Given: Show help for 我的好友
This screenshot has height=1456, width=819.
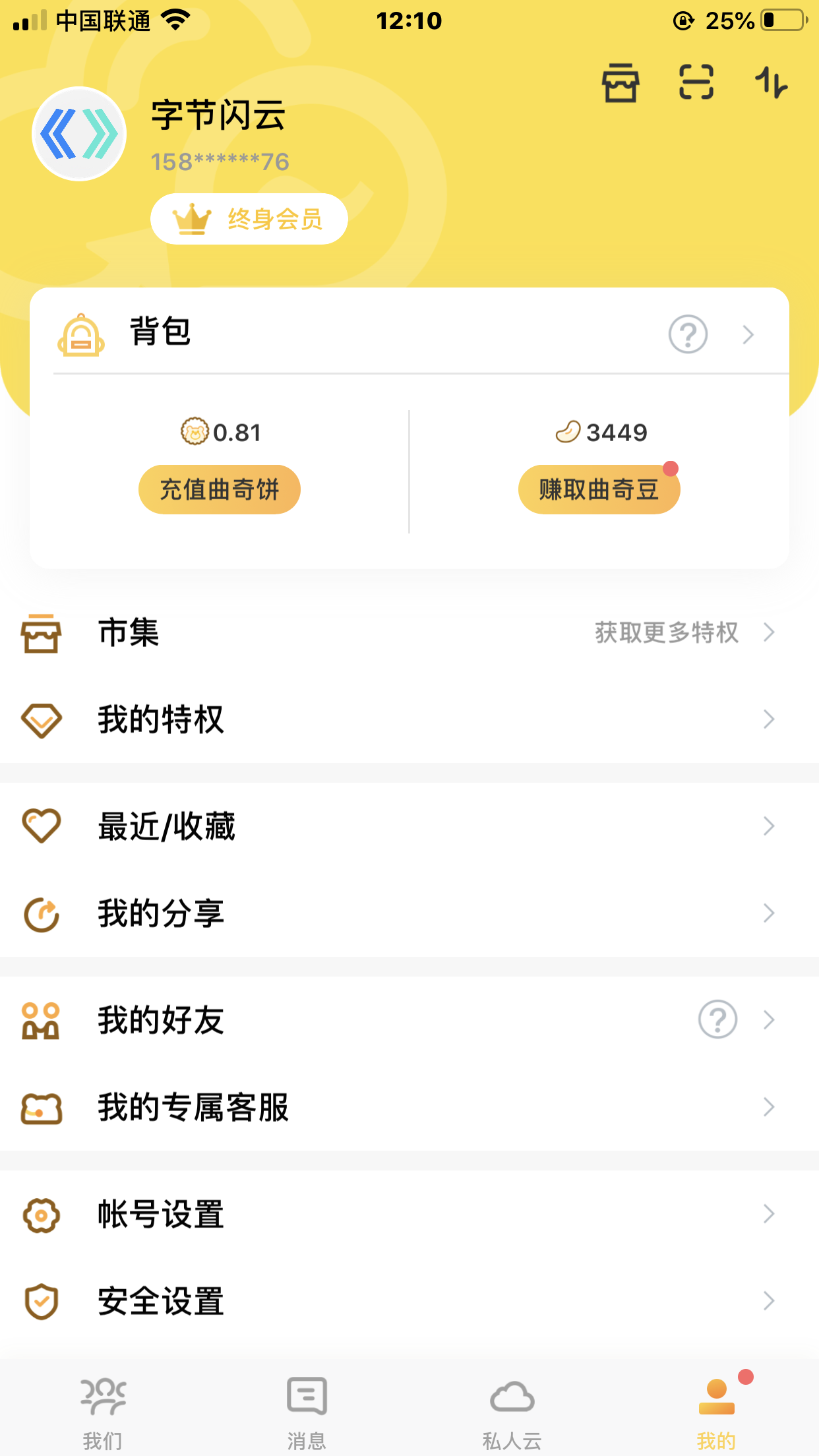Looking at the screenshot, I should click(x=717, y=1019).
